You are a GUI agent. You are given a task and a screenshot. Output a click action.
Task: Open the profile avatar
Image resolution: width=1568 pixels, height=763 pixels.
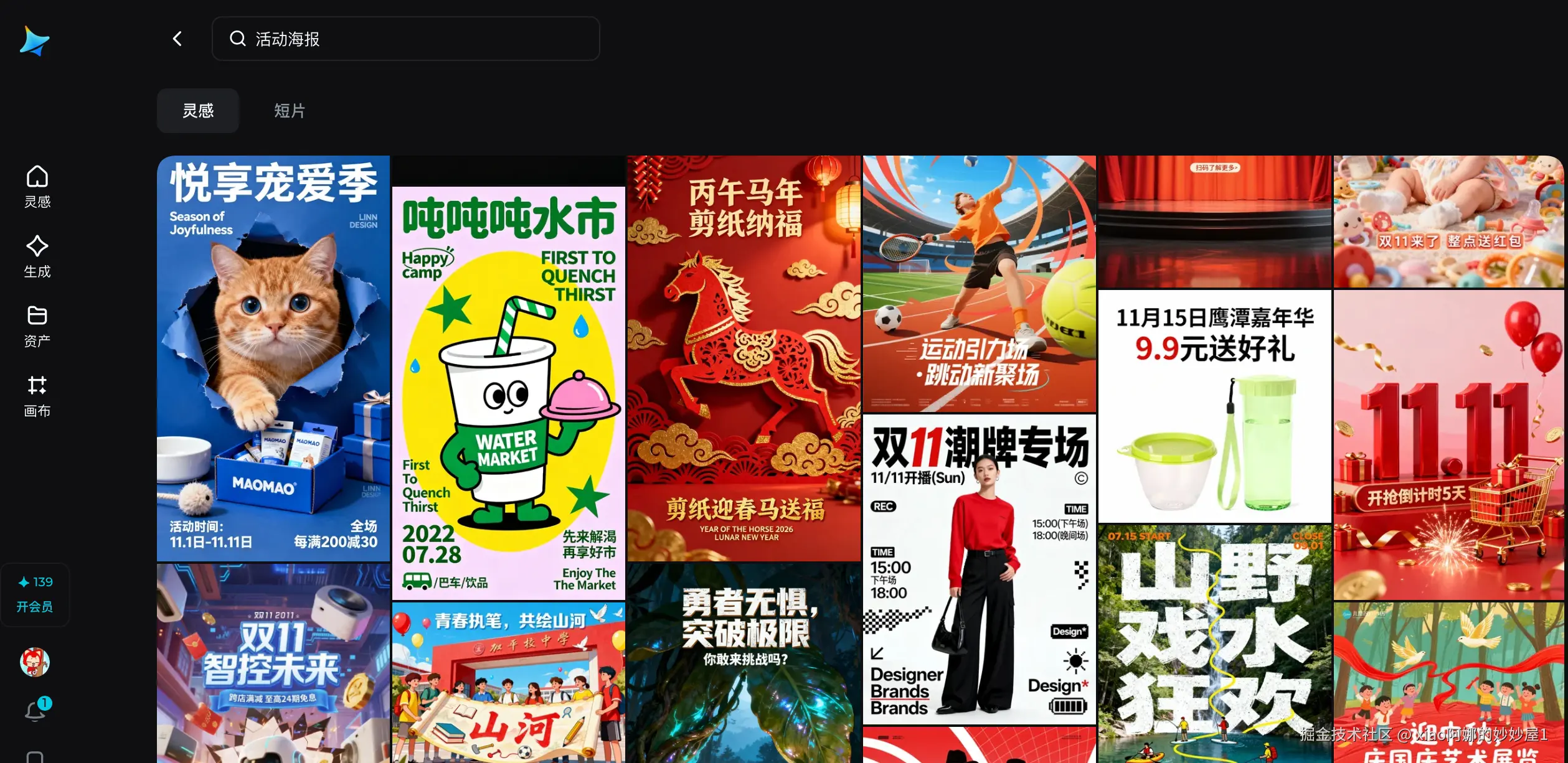[35, 662]
